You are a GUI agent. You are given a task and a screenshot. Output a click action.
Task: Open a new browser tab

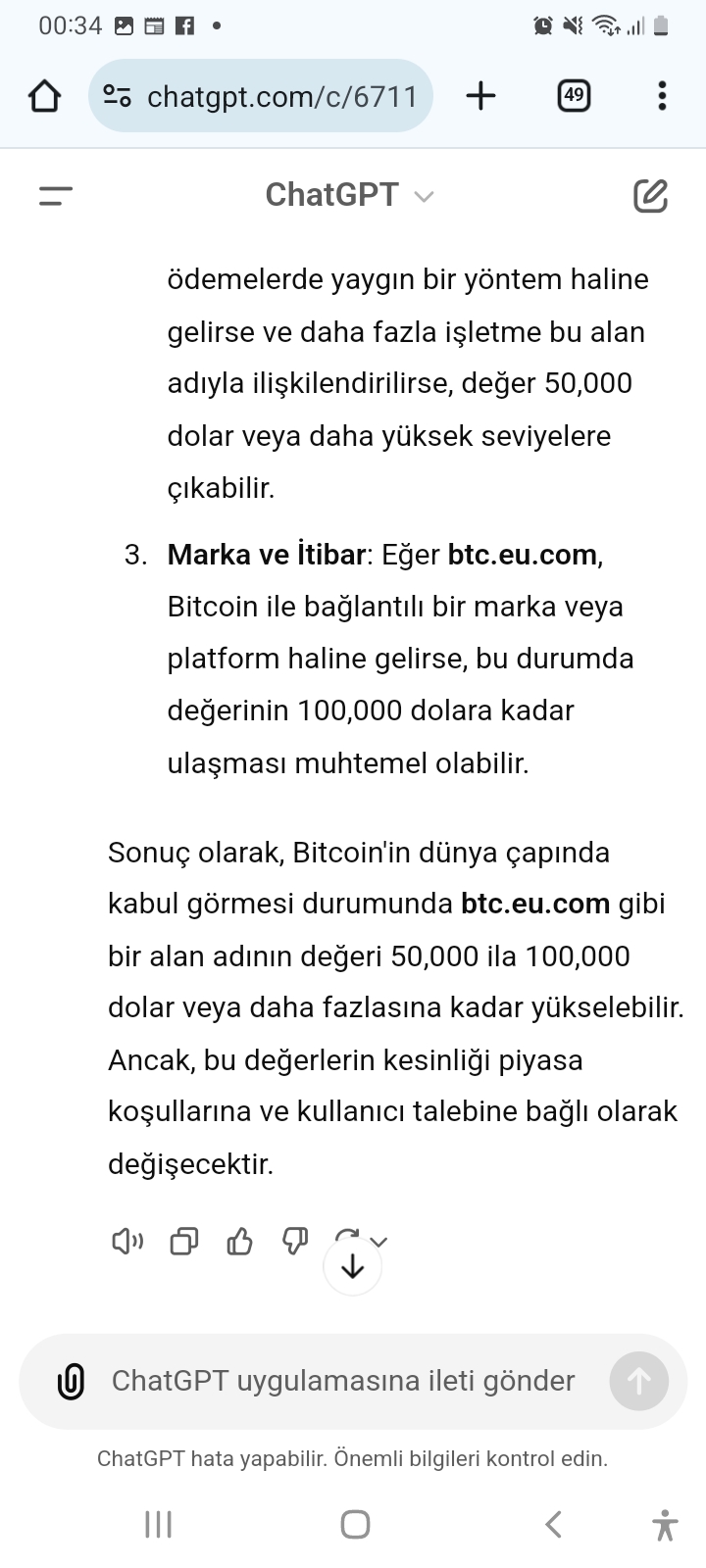[480, 96]
